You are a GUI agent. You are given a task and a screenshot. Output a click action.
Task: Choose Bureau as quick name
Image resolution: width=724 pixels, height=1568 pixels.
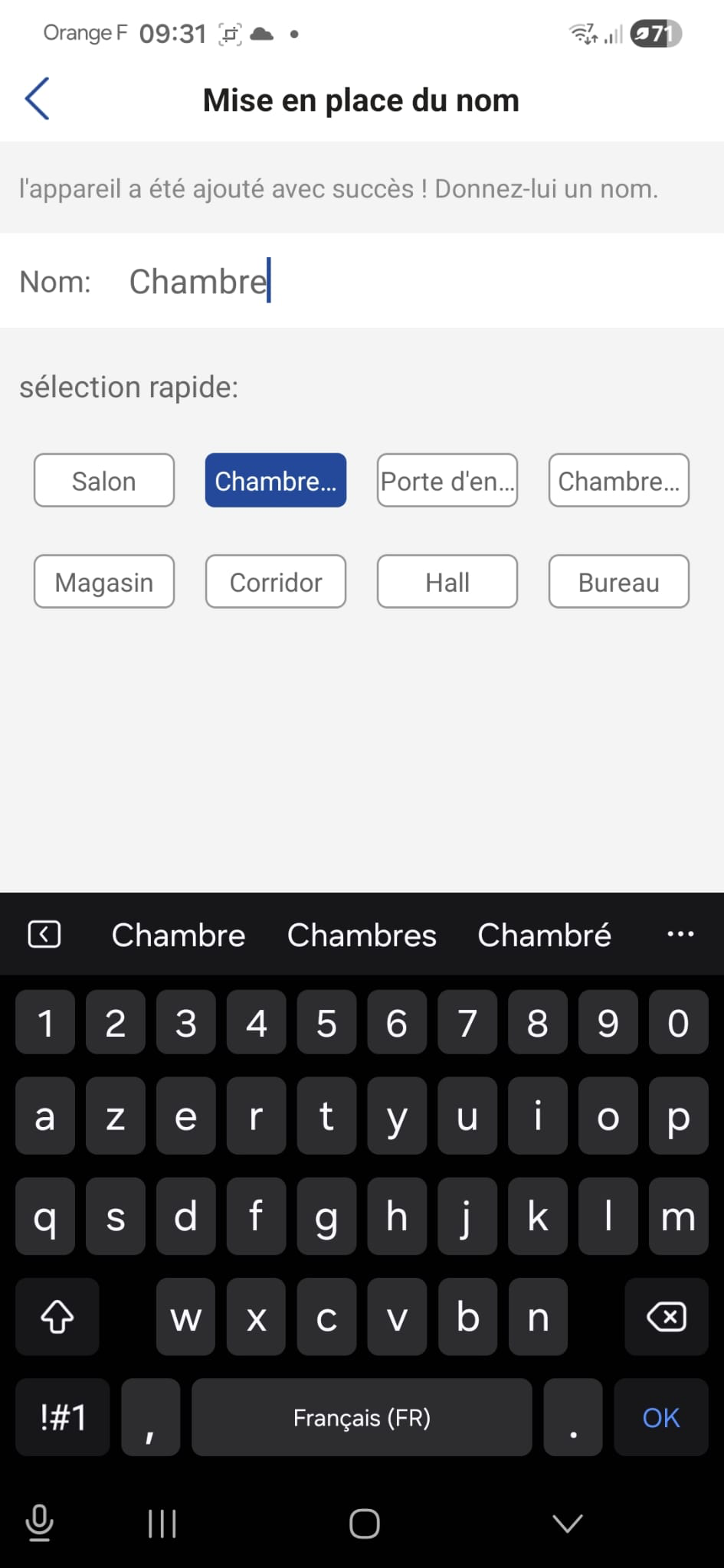(618, 582)
